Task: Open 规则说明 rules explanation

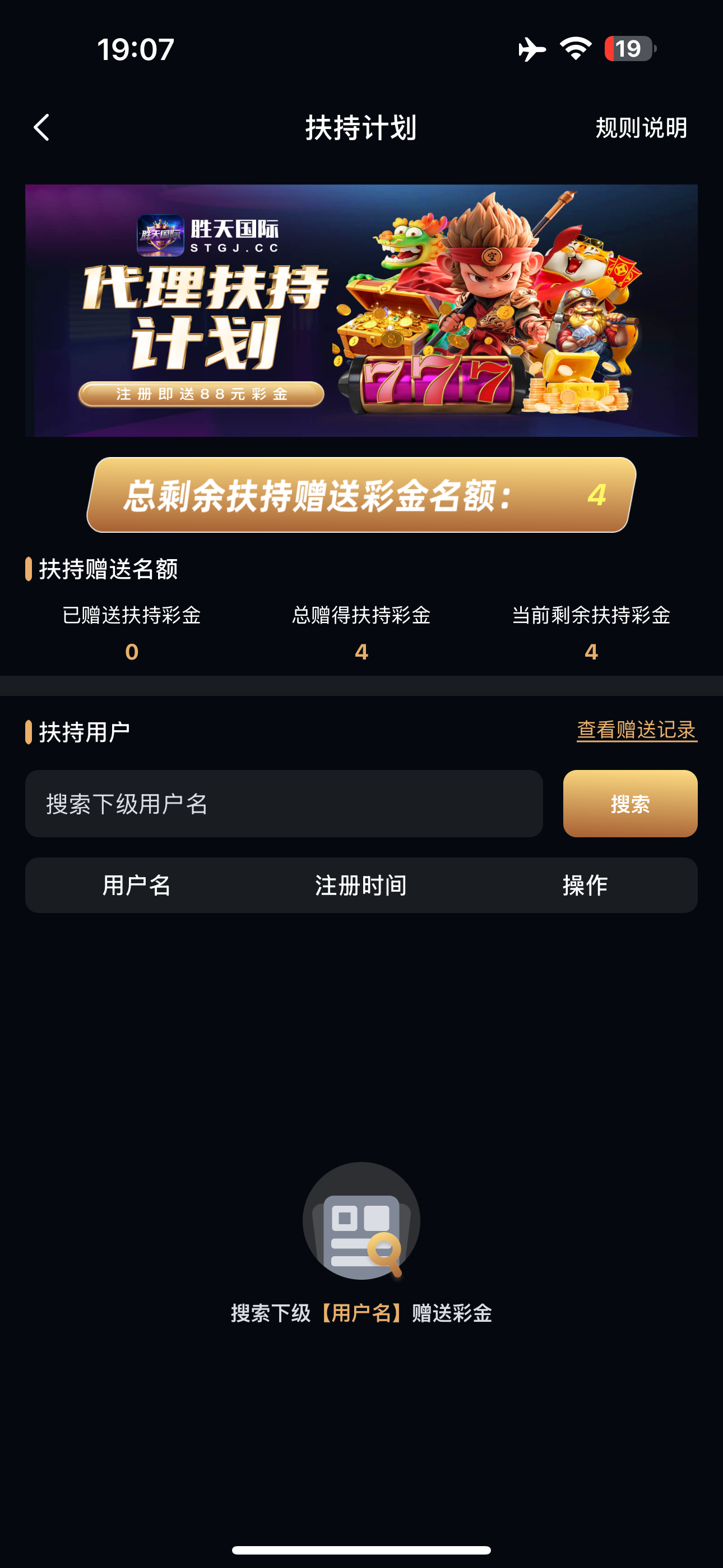Action: (x=641, y=128)
